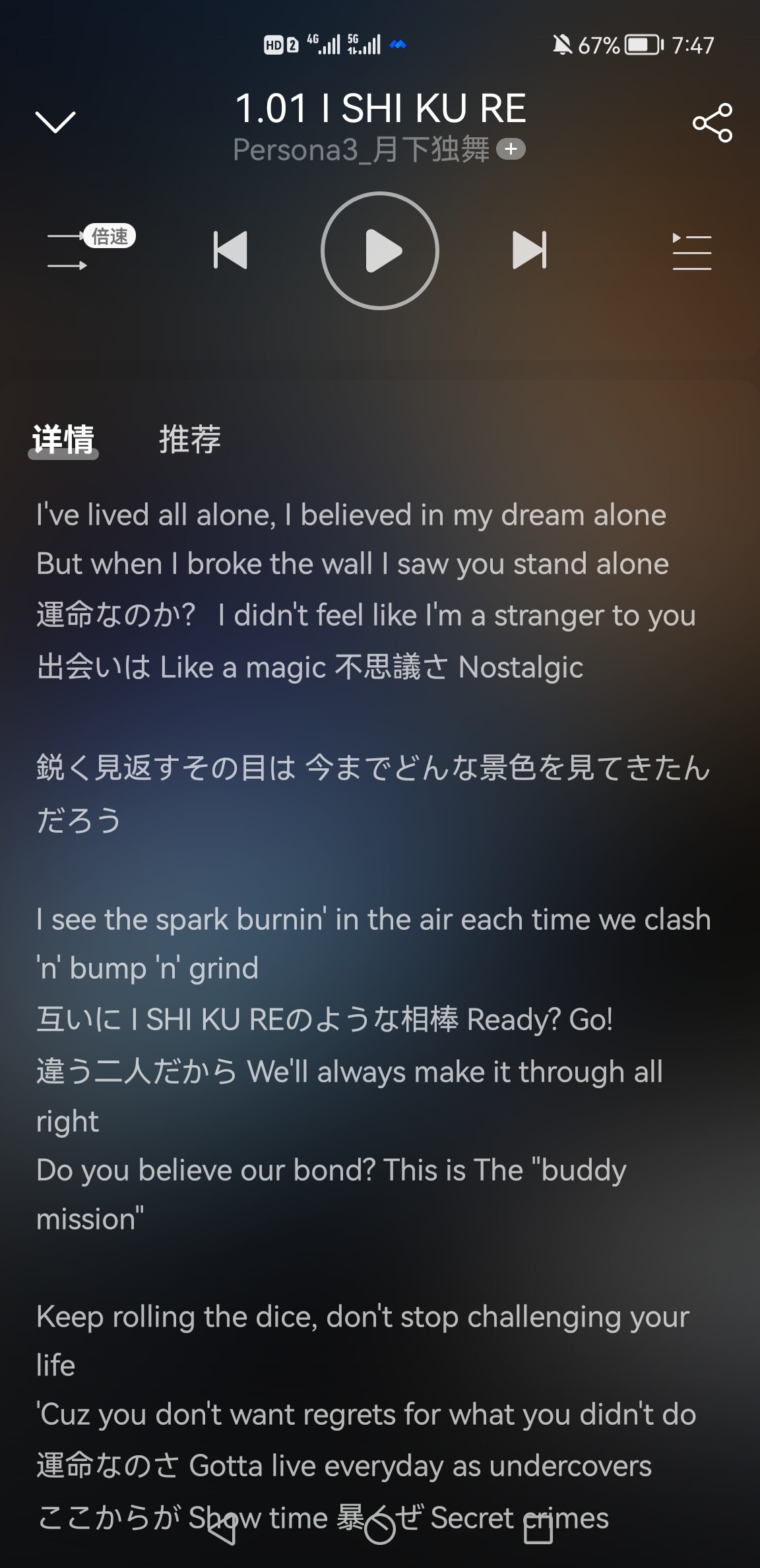Open the 倍速 playback speed option
This screenshot has height=1568, width=760.
pos(110,236)
